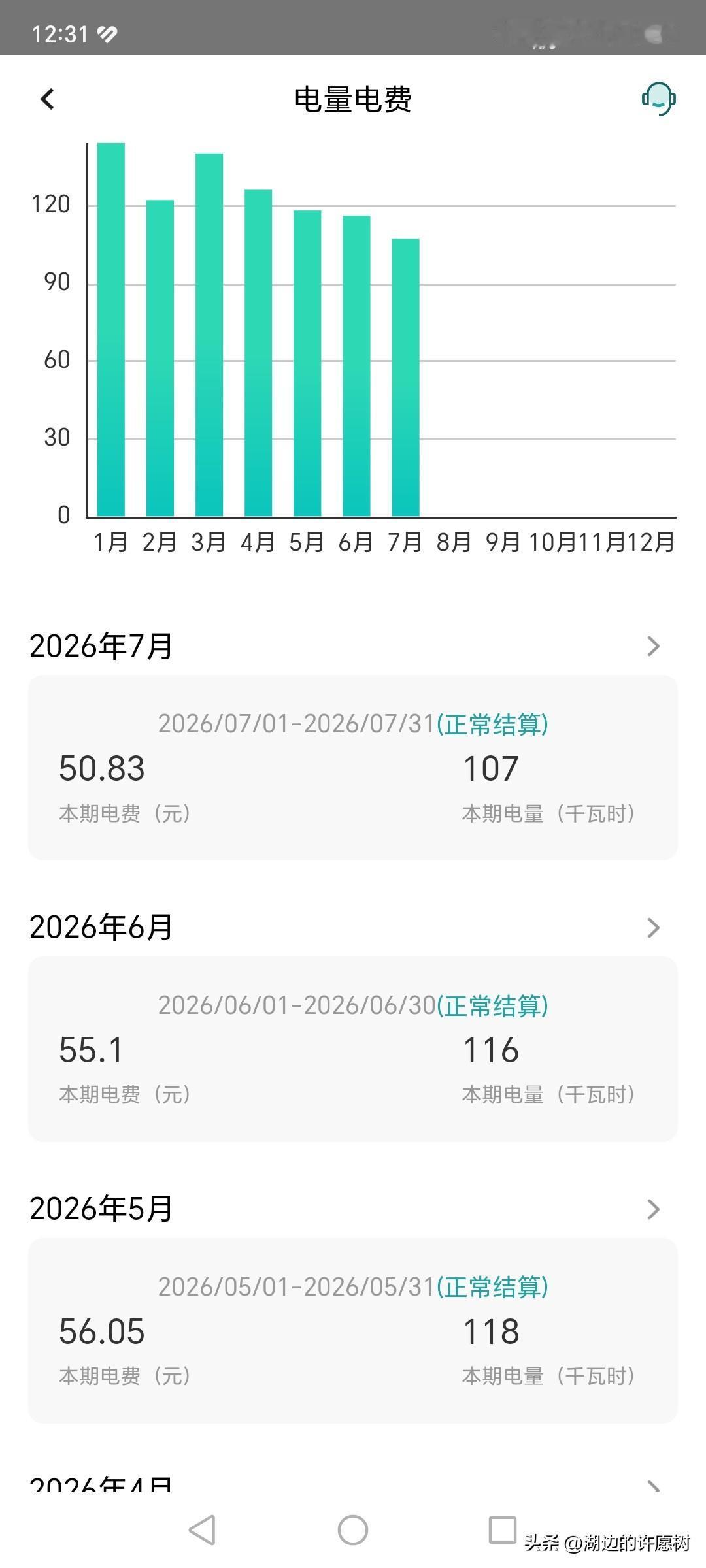The image size is (706, 1568).
Task: Select the 1月 bar in the chart
Action: point(111,330)
